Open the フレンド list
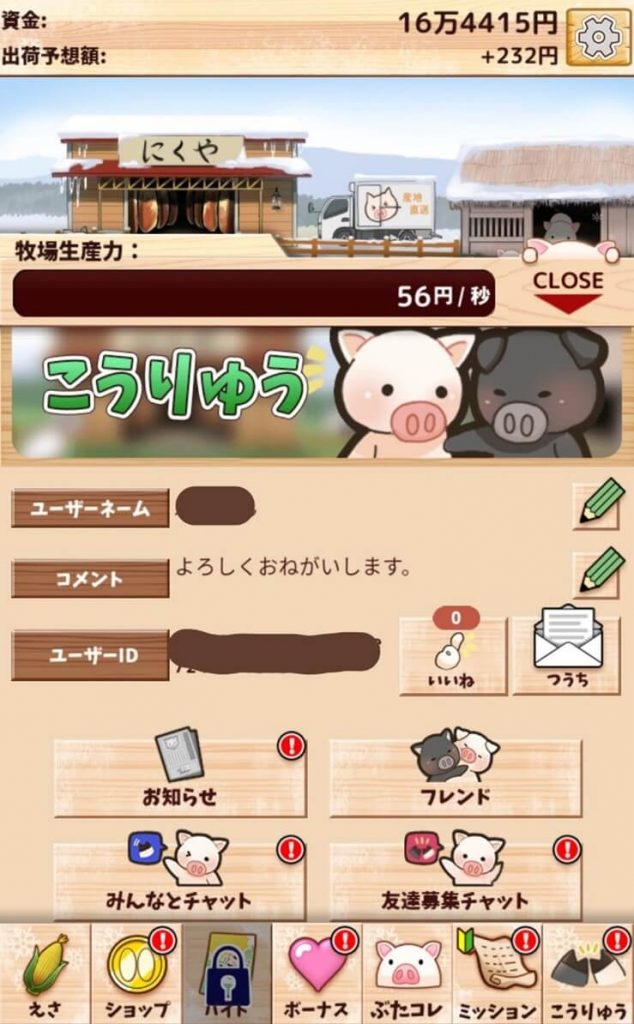The height and width of the screenshot is (1024, 634). tap(456, 778)
